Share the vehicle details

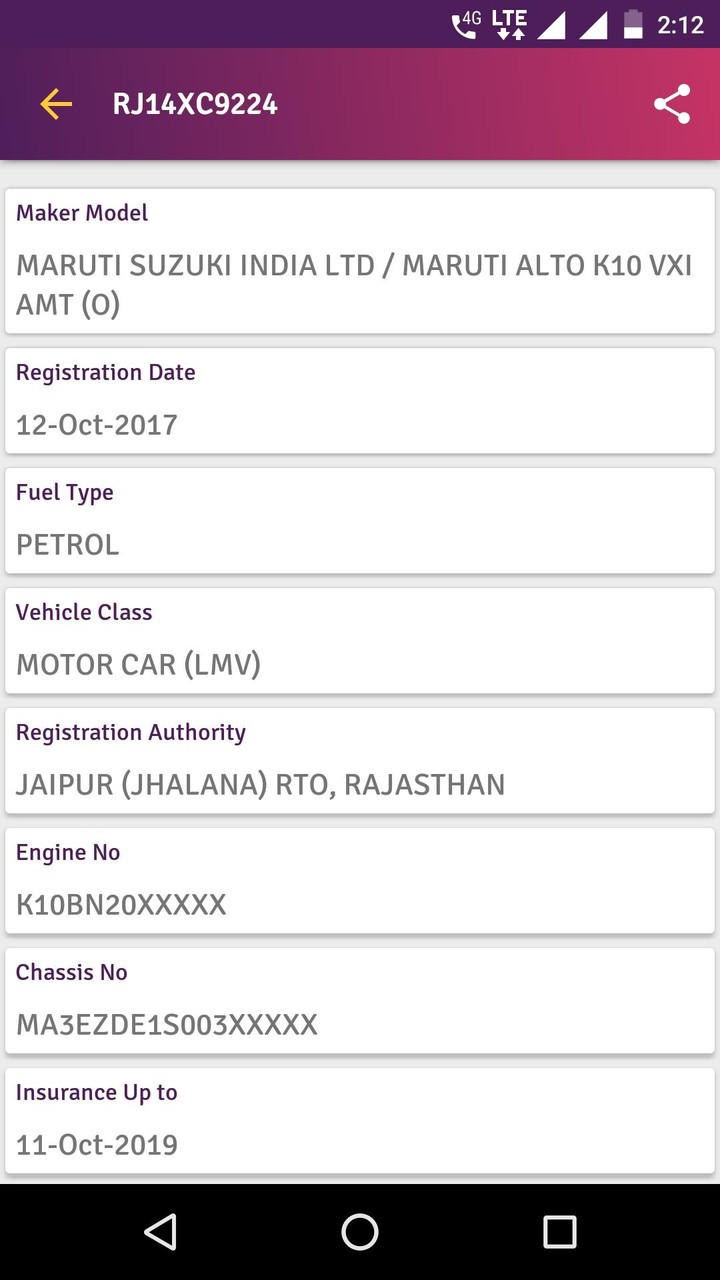(672, 104)
